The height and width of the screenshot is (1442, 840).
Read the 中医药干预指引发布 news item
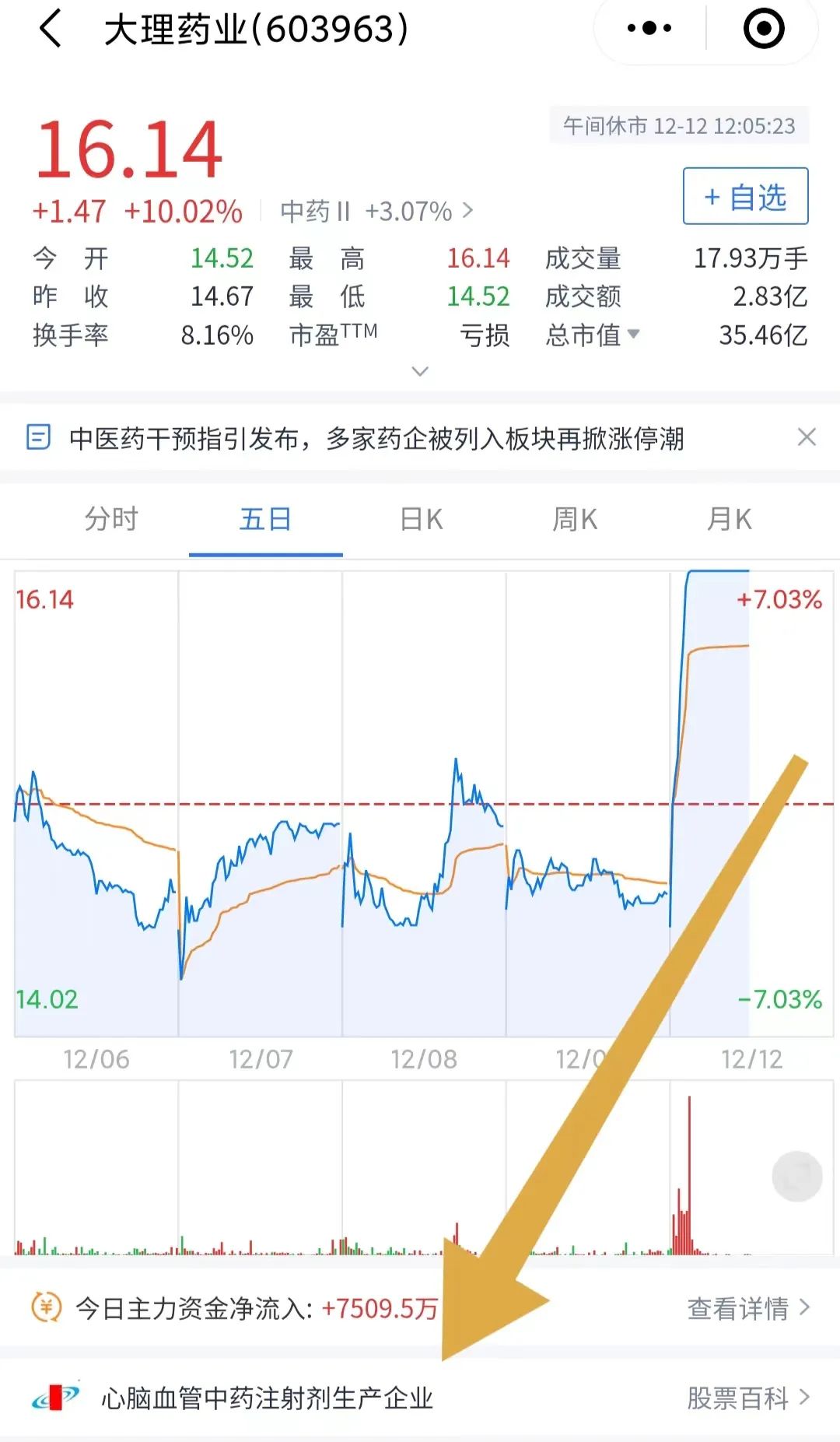coord(376,439)
